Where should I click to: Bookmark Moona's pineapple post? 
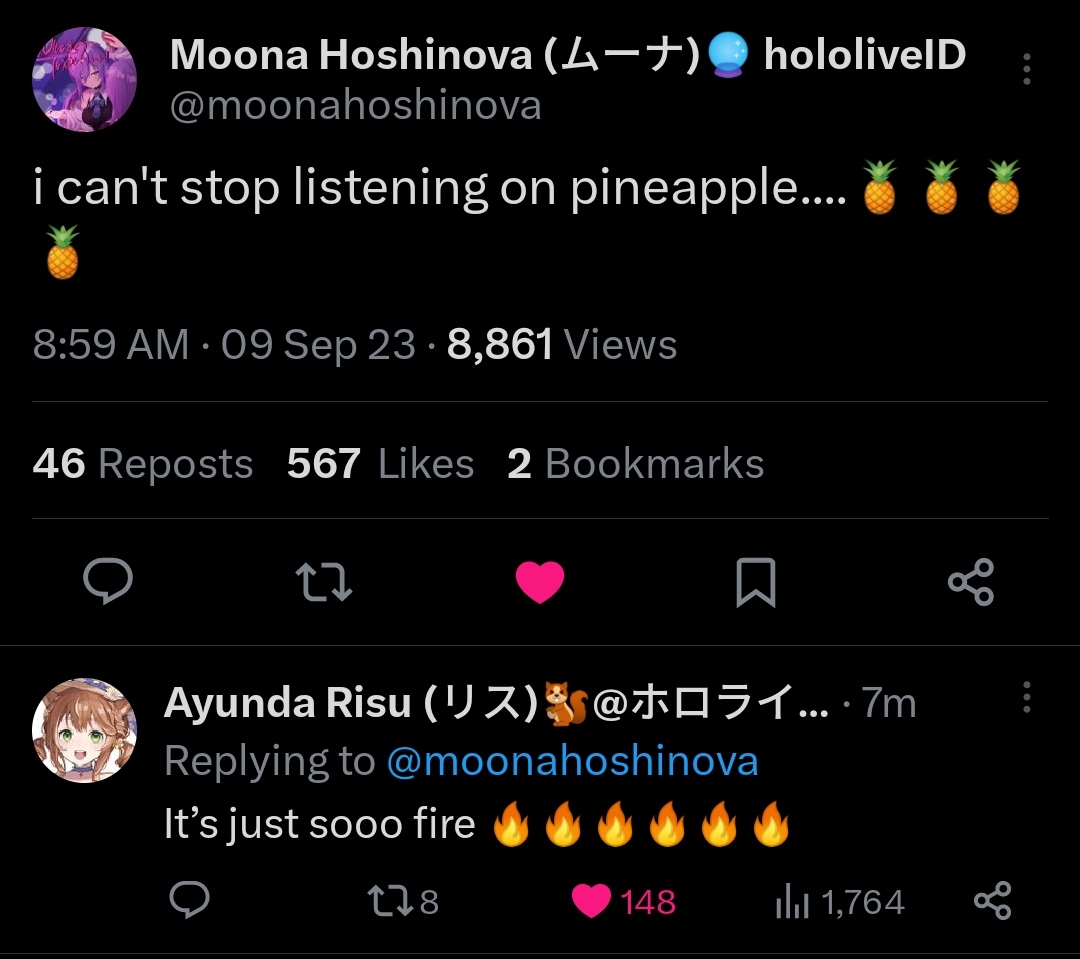[755, 582]
